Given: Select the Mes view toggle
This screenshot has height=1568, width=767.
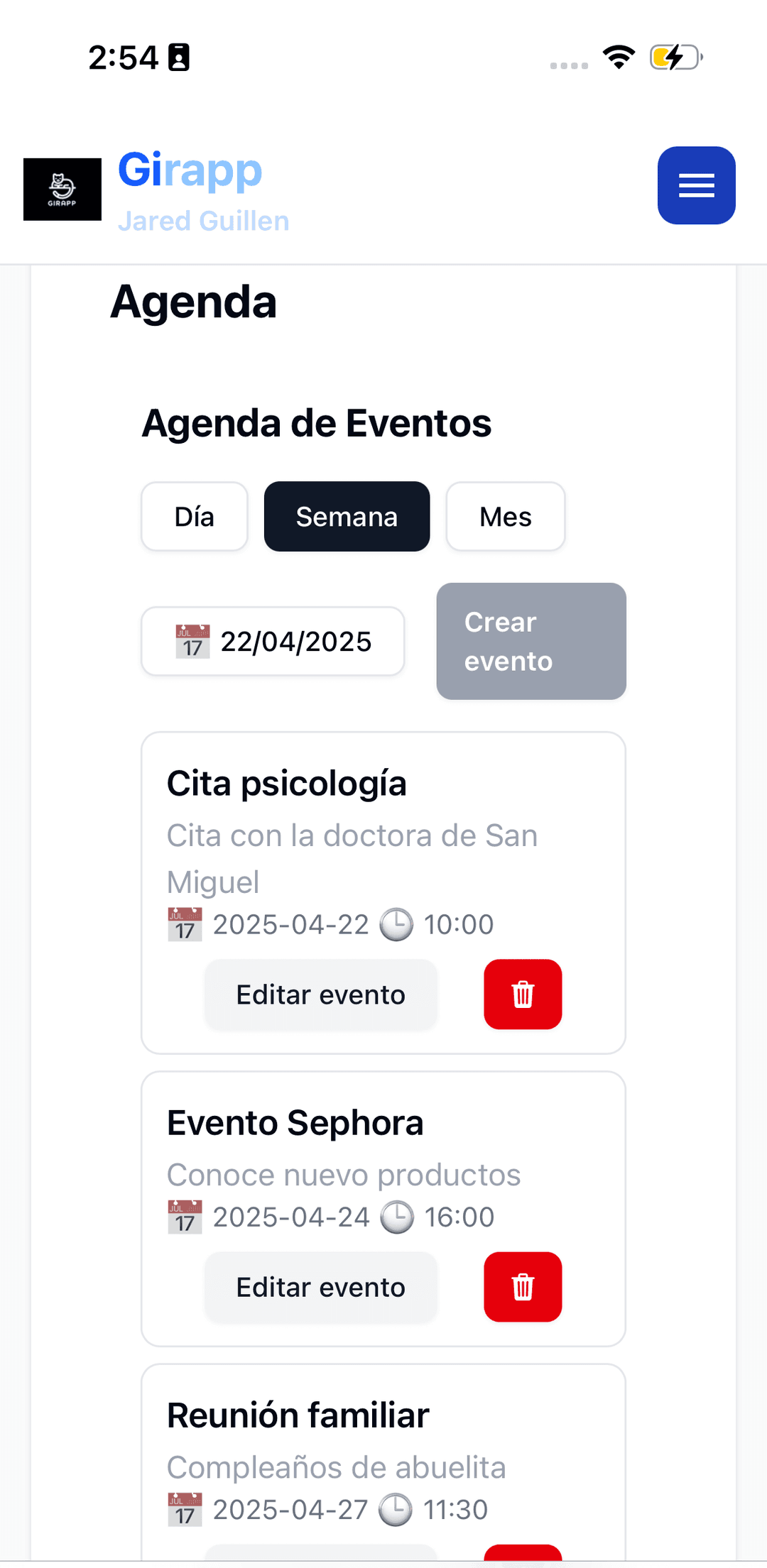Looking at the screenshot, I should click(505, 516).
